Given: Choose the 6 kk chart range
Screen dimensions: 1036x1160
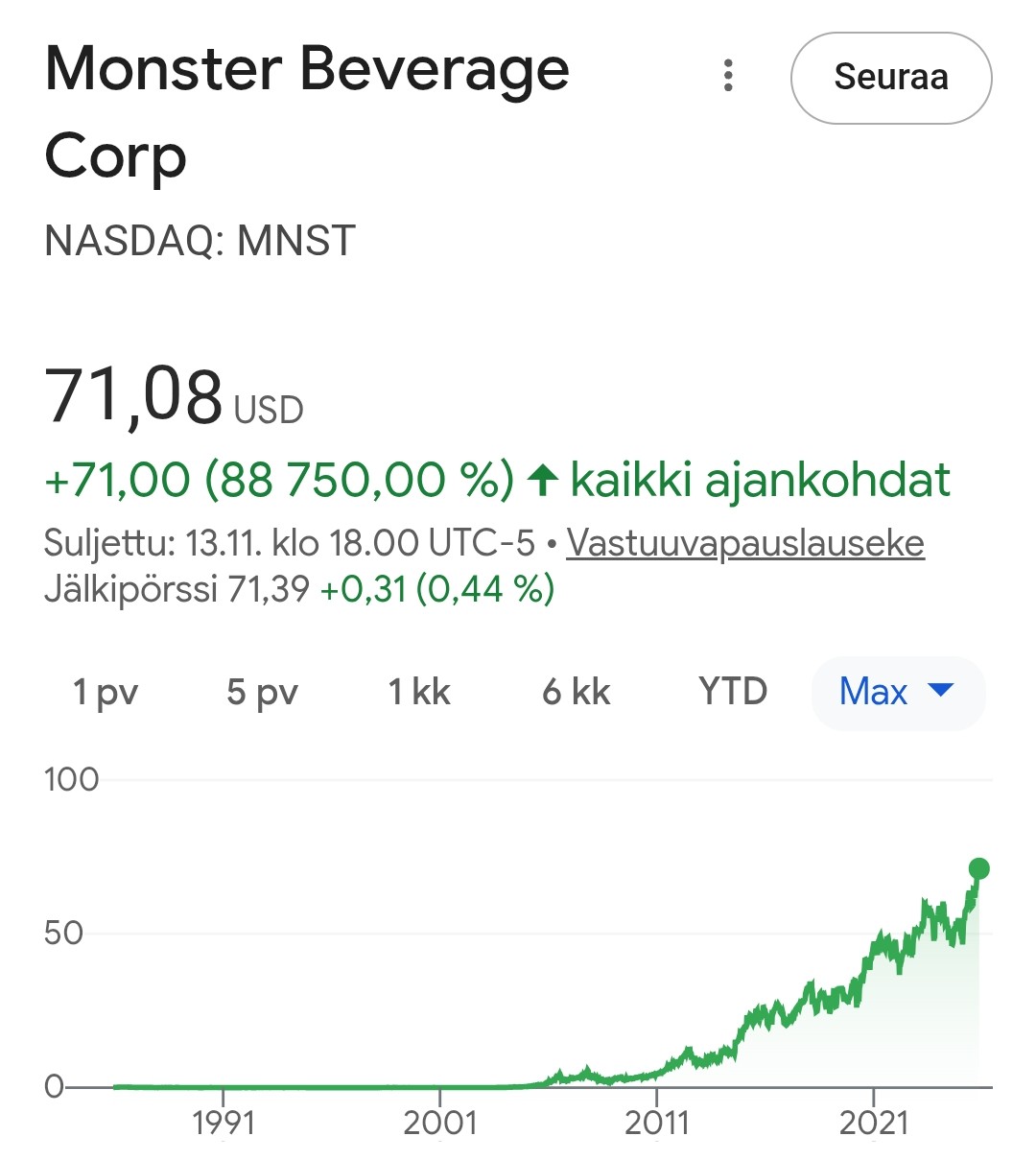Looking at the screenshot, I should tap(576, 692).
